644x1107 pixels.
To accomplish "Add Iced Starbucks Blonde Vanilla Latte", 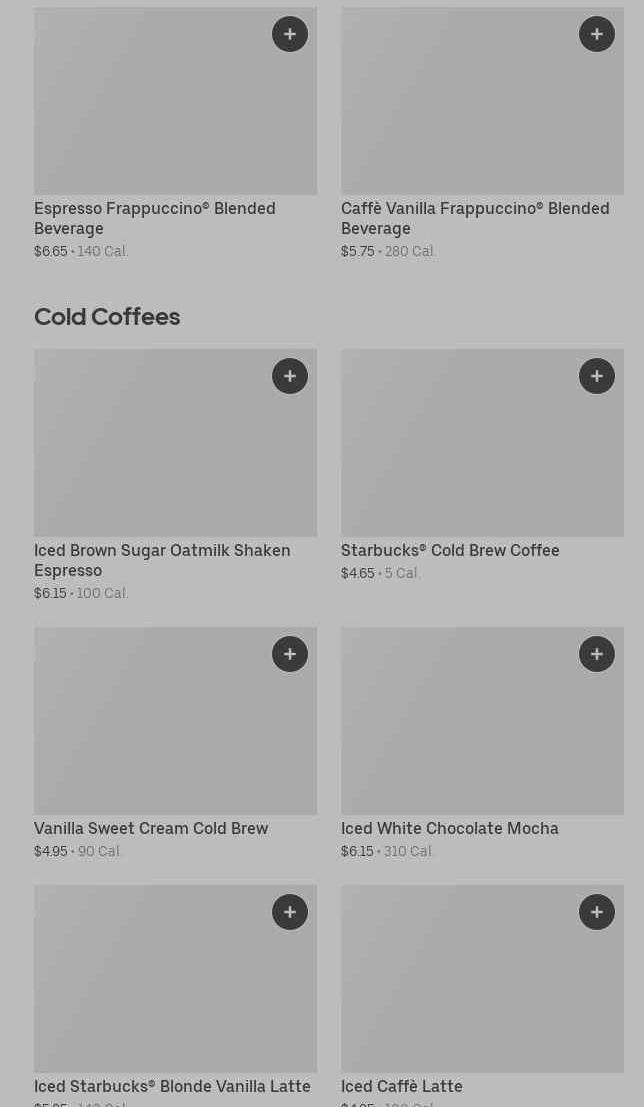I will click(290, 912).
